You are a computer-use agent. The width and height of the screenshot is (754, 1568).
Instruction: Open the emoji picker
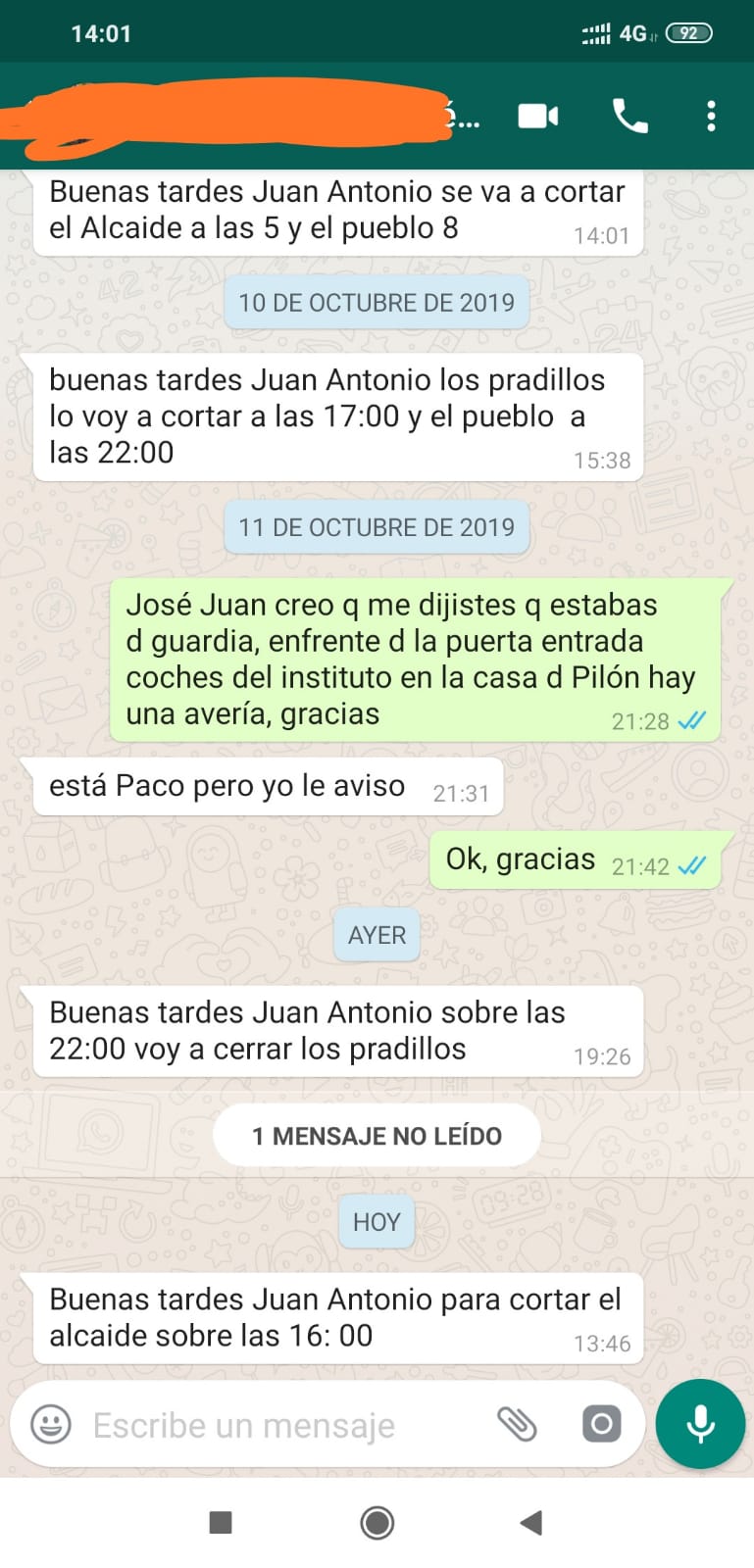[x=51, y=1424]
